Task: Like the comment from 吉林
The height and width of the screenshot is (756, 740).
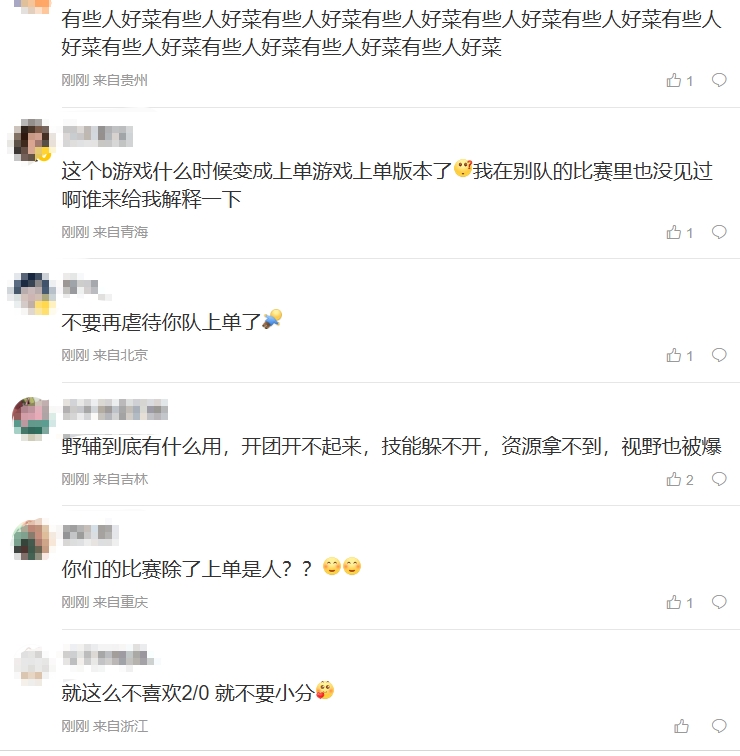Action: [x=674, y=480]
